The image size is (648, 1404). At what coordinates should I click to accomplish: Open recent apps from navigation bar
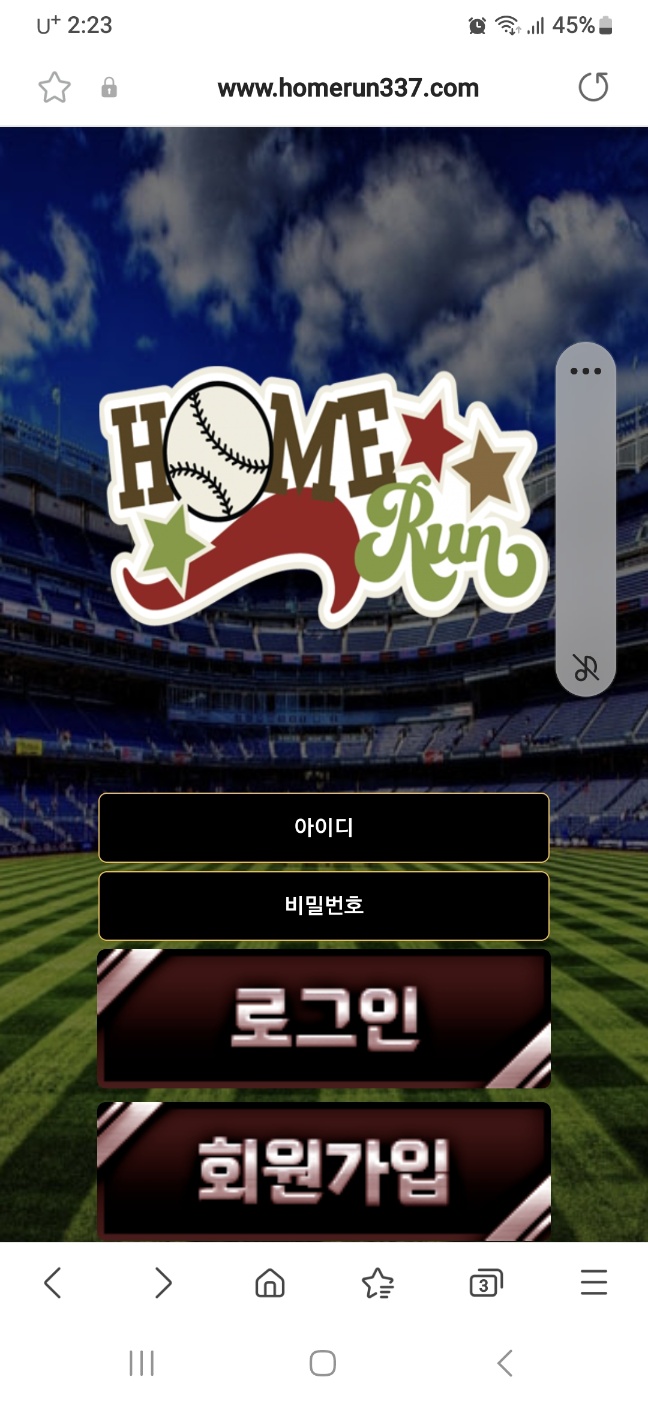141,1363
